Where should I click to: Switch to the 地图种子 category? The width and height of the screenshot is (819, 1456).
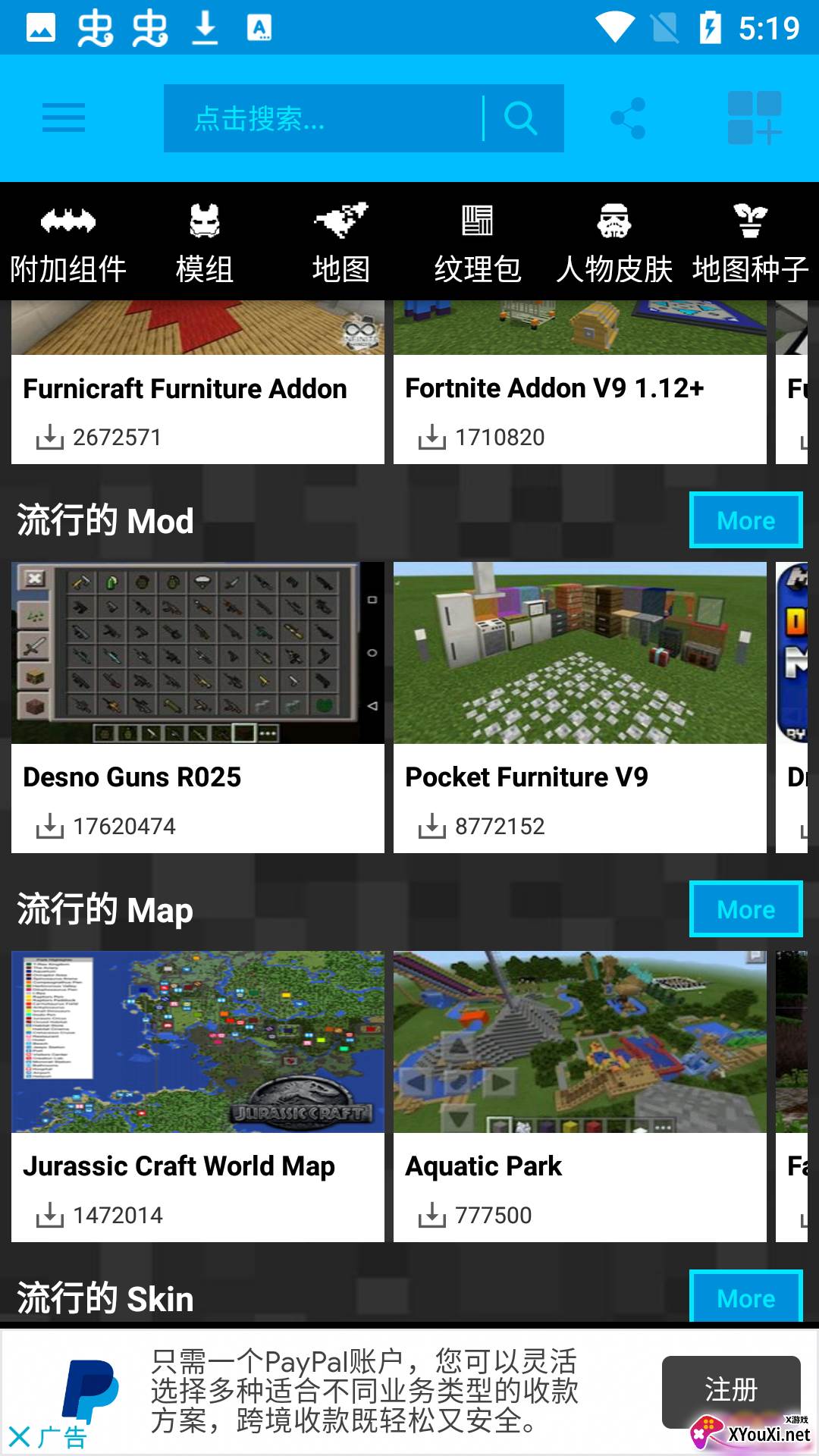[x=751, y=243]
